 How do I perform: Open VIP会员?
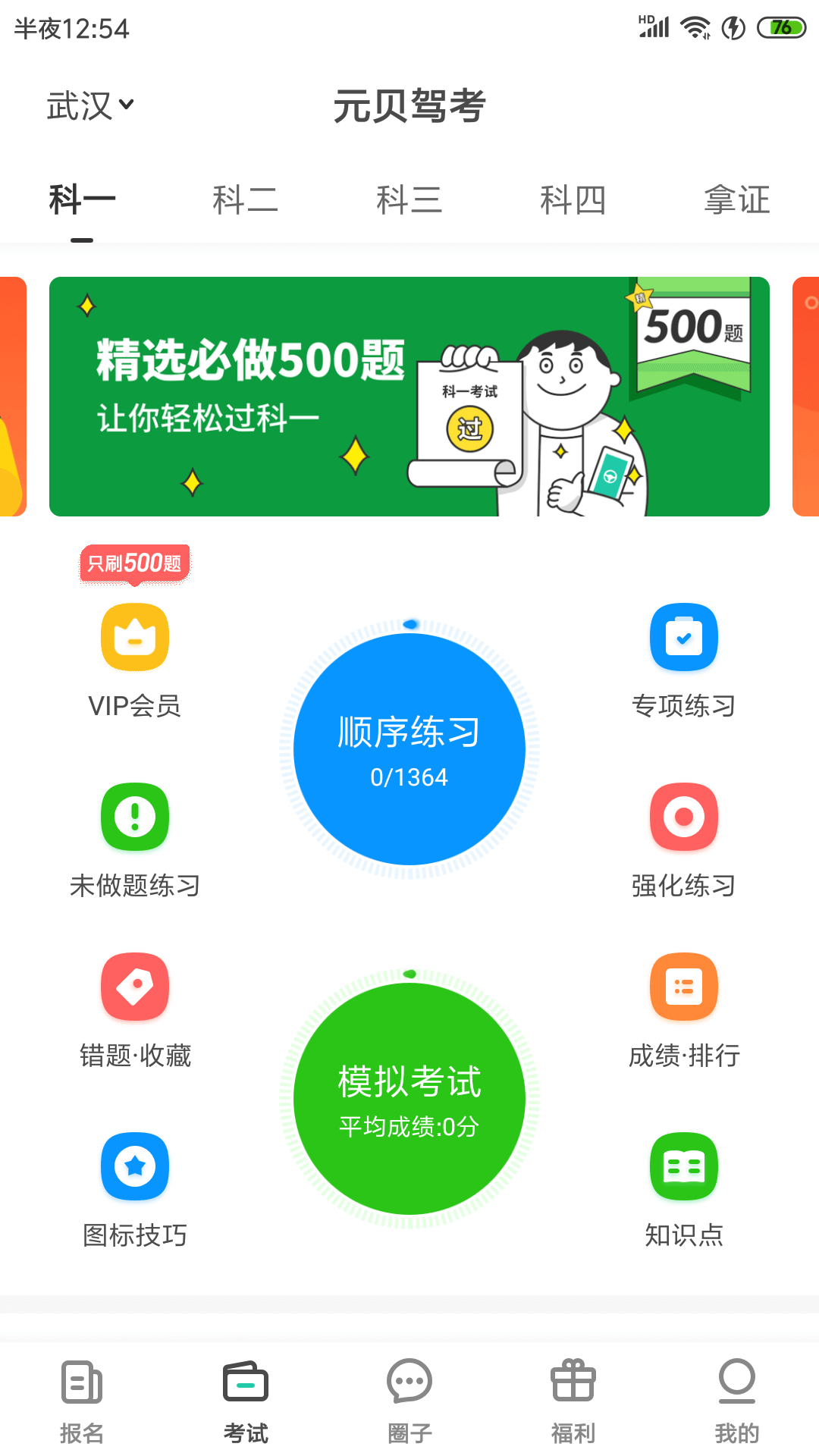135,661
